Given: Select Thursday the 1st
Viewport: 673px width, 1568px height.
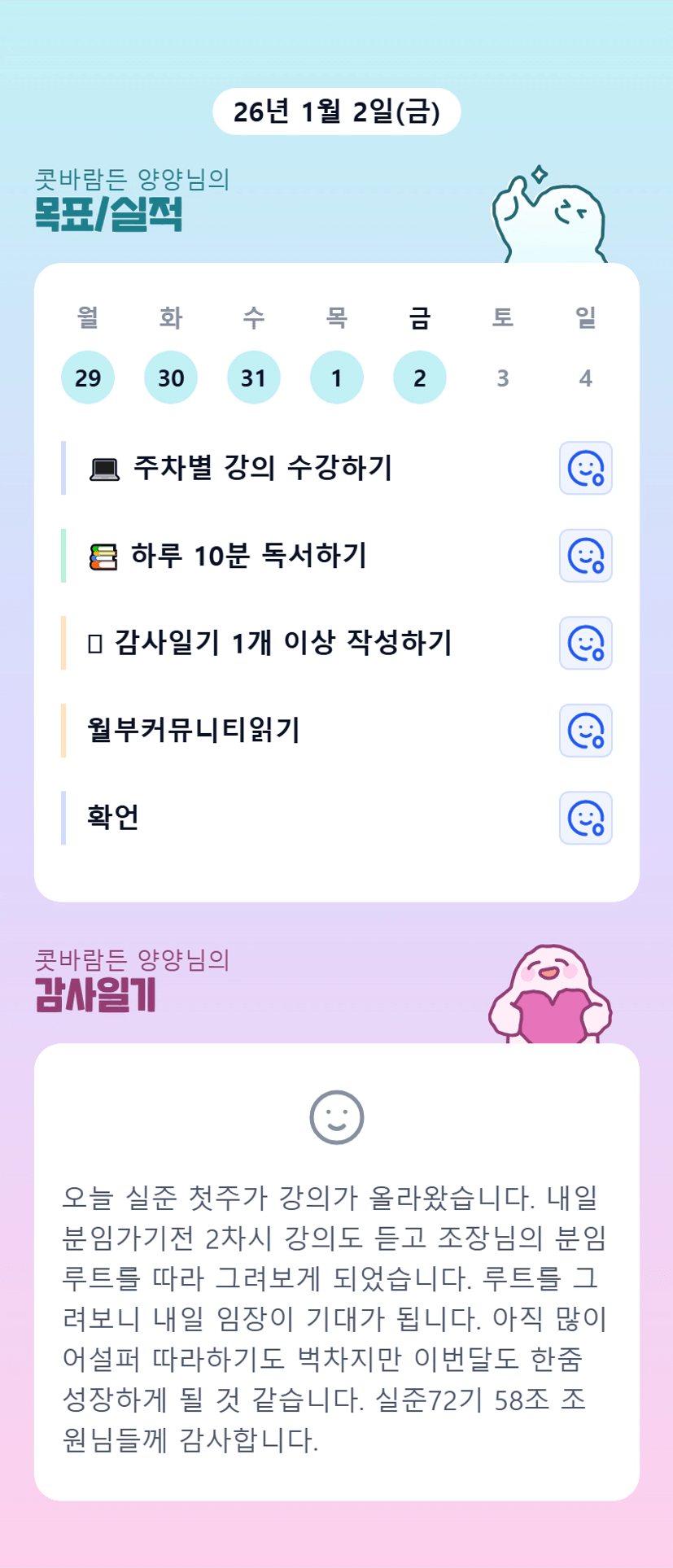Looking at the screenshot, I should click(x=337, y=378).
